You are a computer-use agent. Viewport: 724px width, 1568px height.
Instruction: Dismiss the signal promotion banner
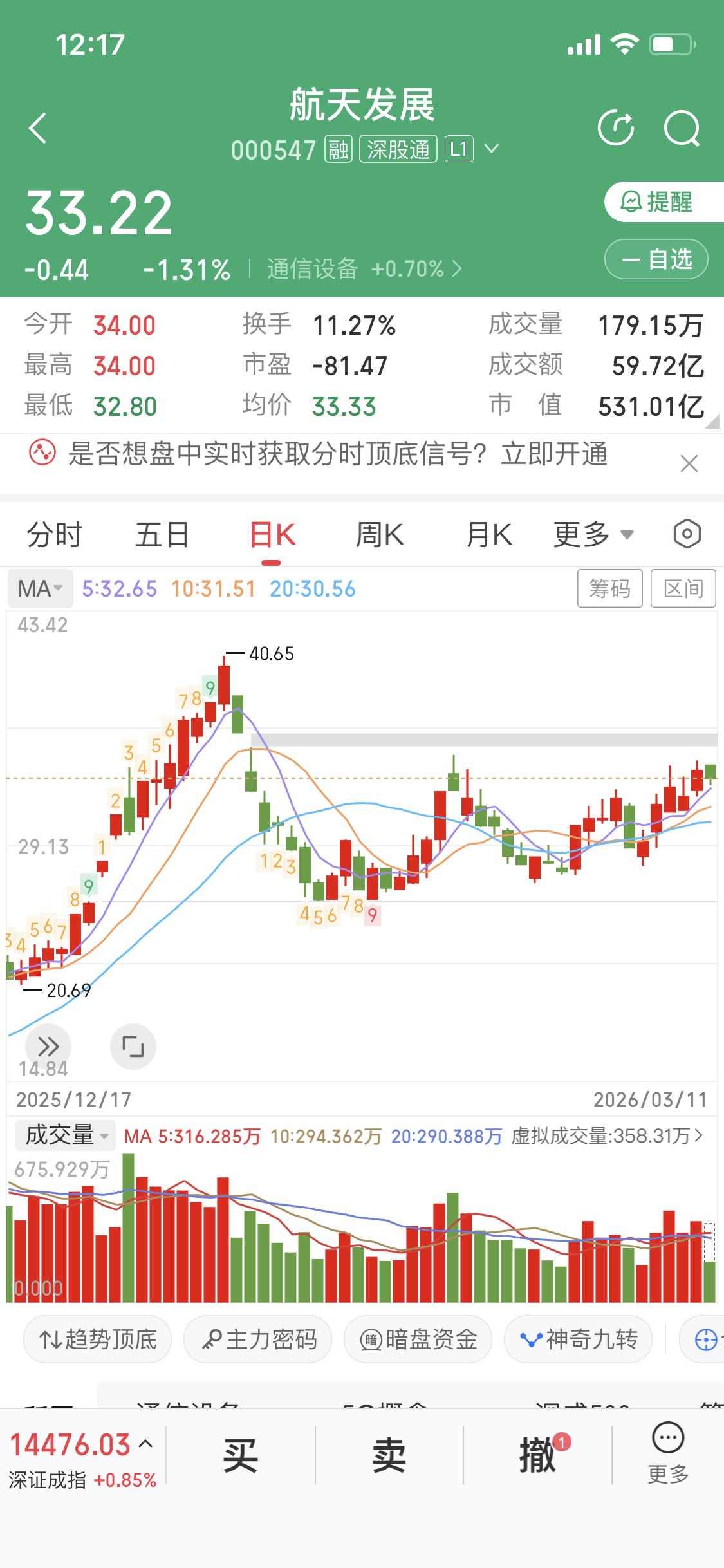point(689,463)
